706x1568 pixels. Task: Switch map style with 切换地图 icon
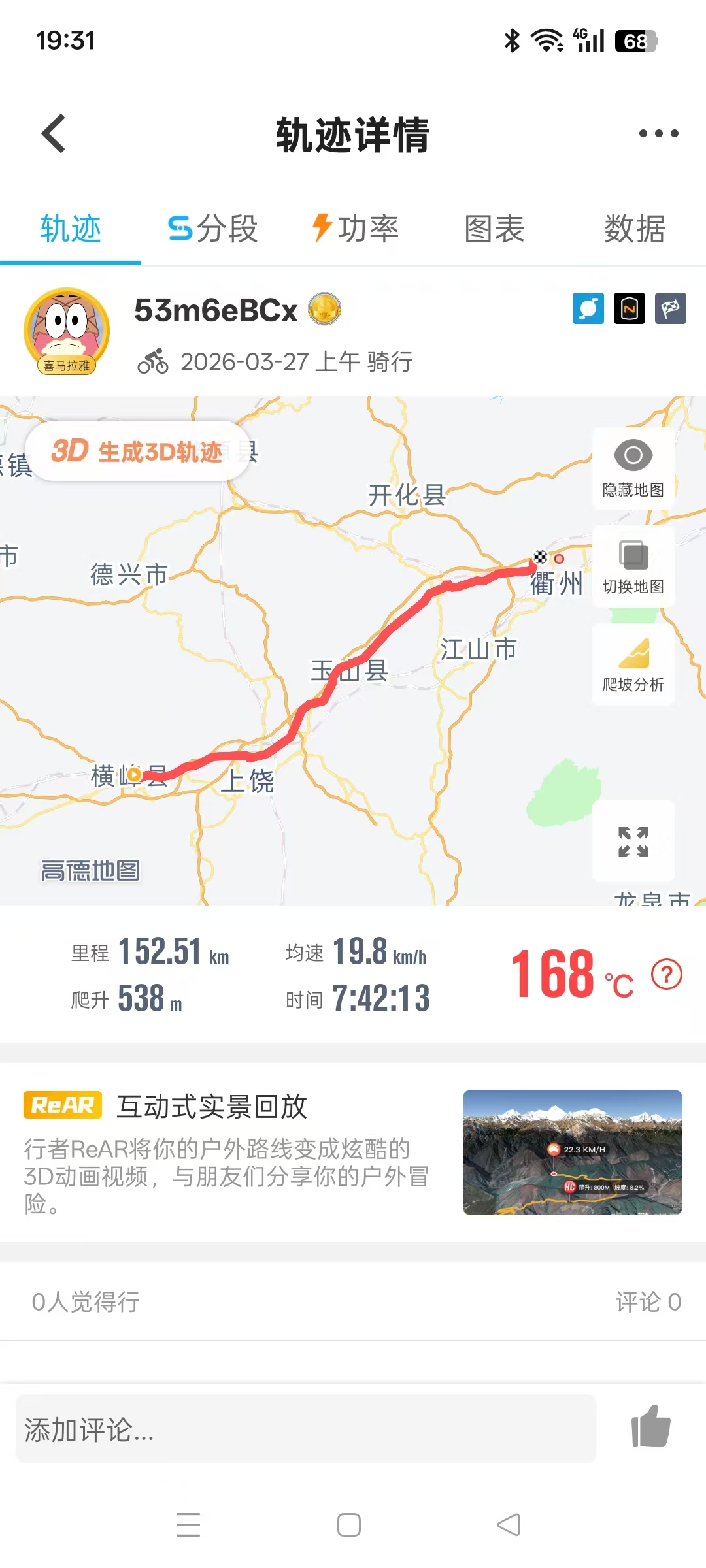click(631, 566)
